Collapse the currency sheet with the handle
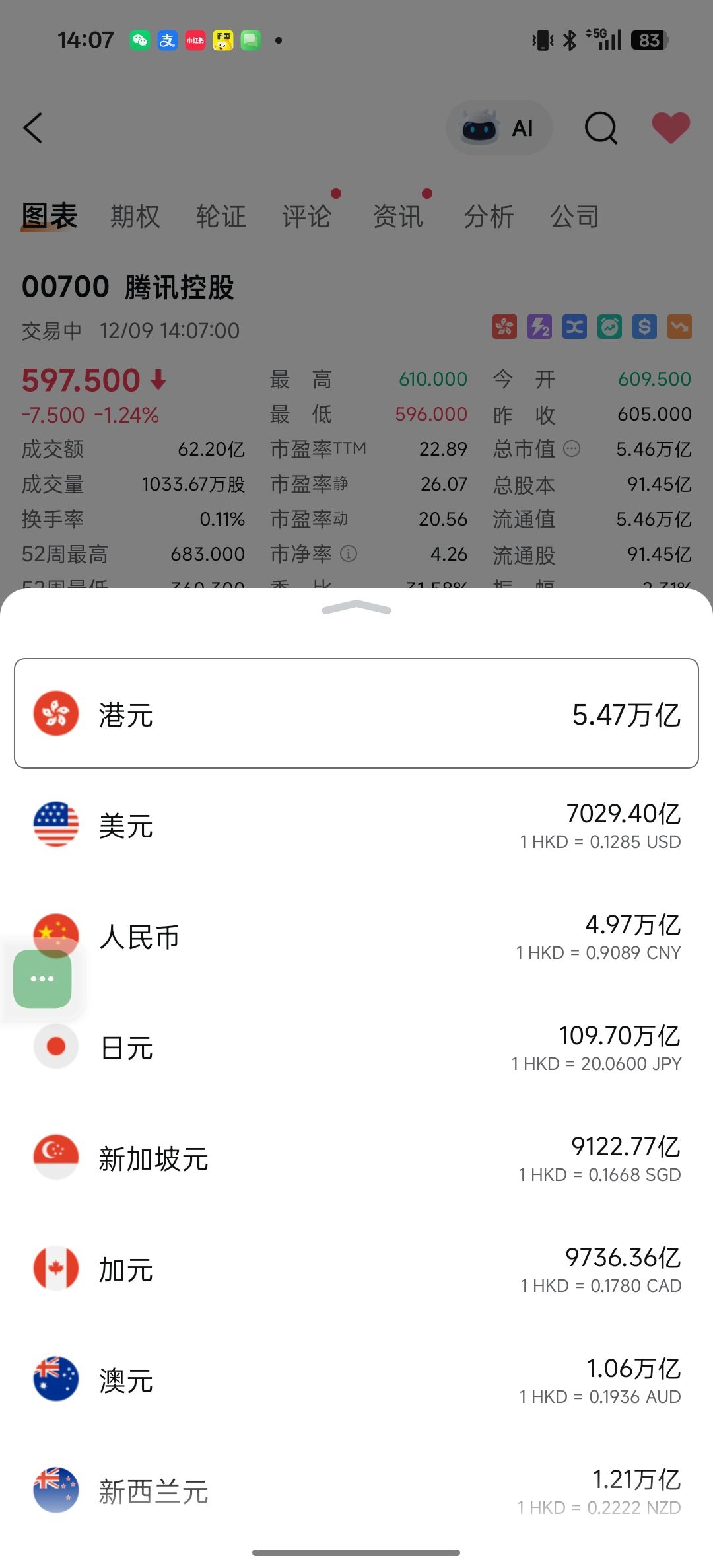This screenshot has height=1568, width=713. [356, 608]
